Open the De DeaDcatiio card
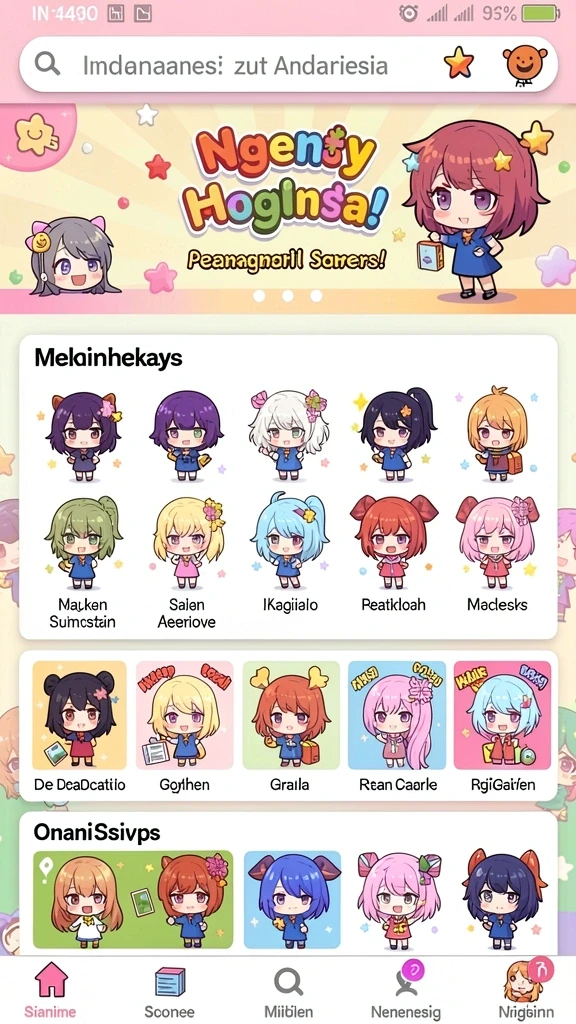Screen dimensions: 576x1024 79,726
